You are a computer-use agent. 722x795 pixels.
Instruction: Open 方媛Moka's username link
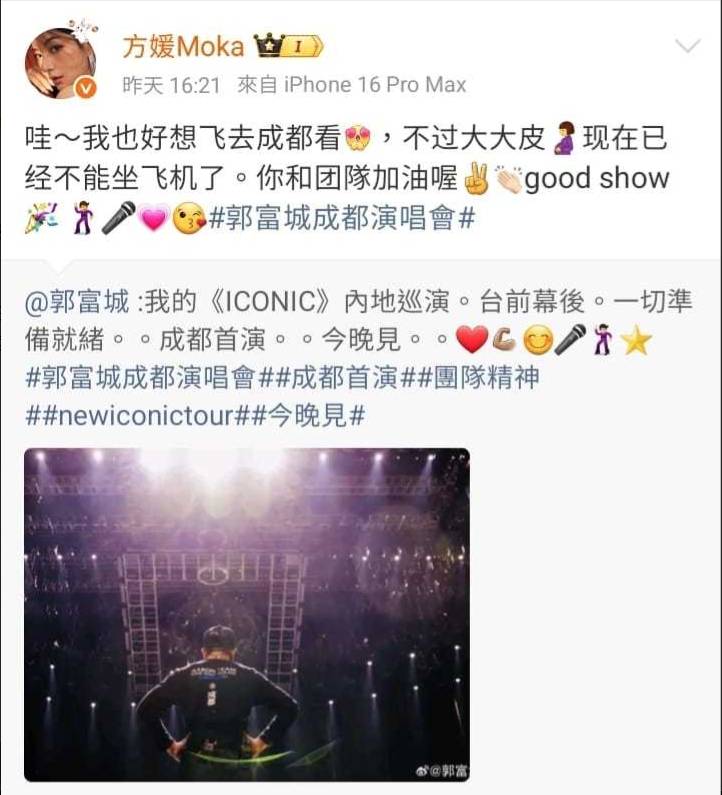tap(183, 46)
